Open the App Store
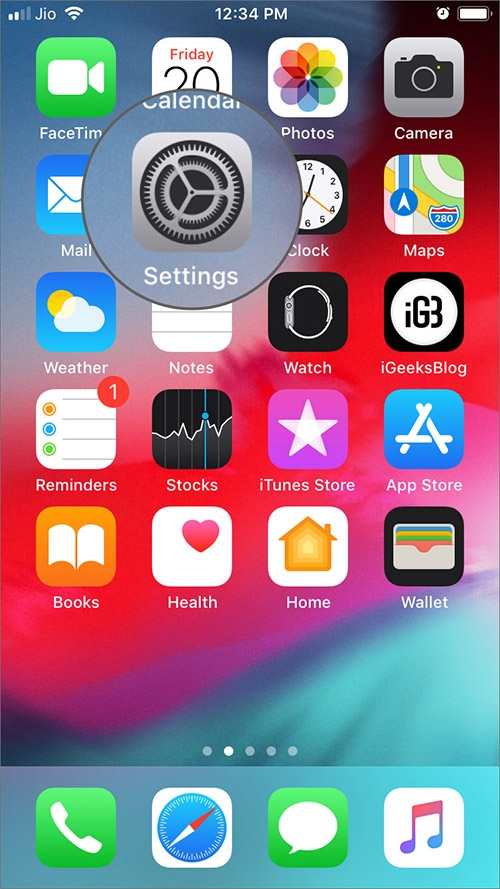 tap(423, 429)
